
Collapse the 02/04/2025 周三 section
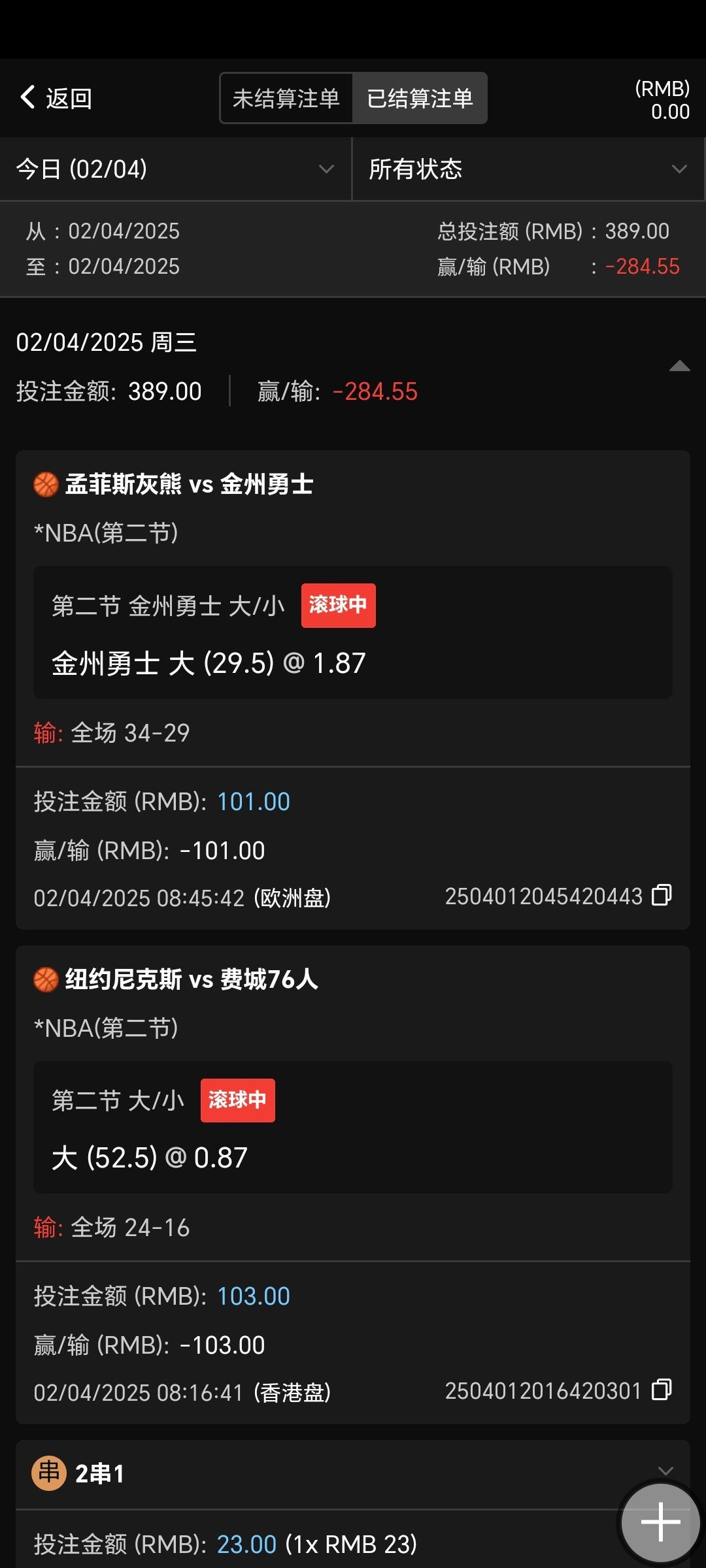pyautogui.click(x=680, y=366)
